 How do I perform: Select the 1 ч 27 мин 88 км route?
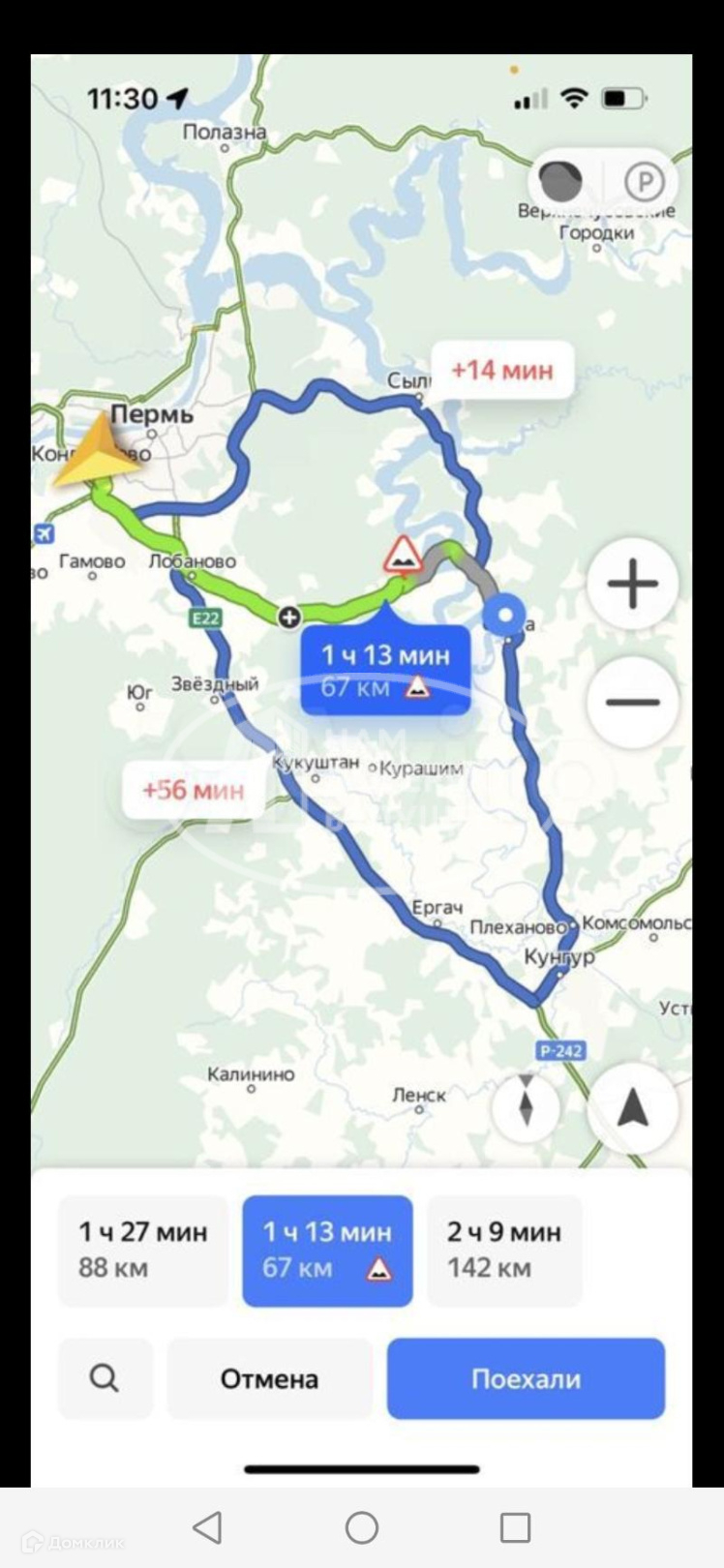143,1250
